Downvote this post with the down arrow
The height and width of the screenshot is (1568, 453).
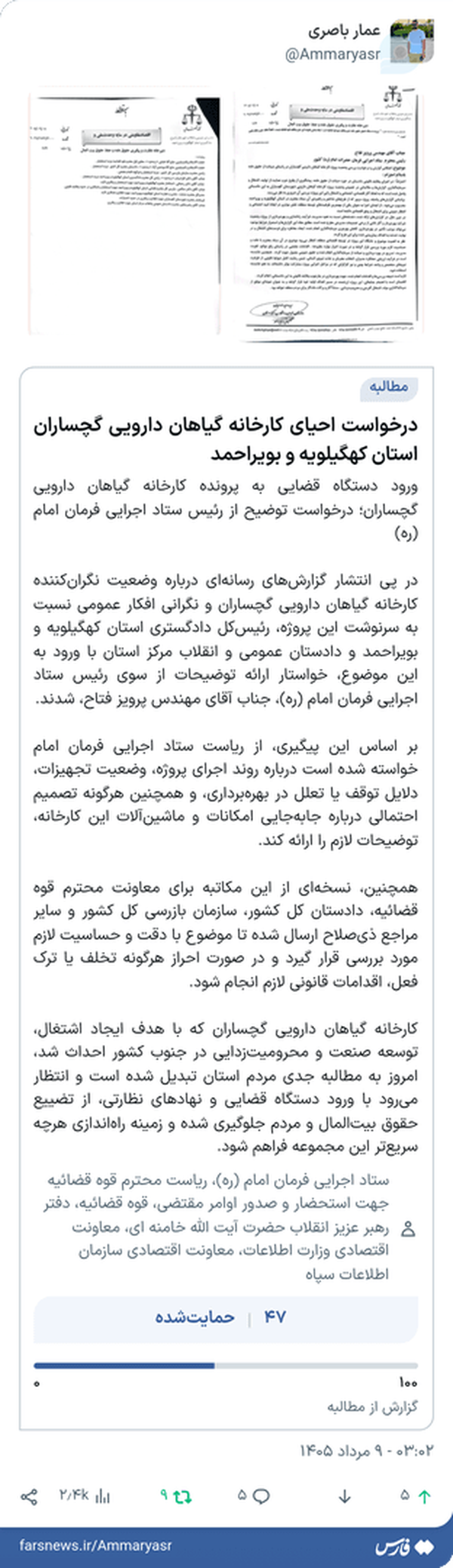[344, 1496]
